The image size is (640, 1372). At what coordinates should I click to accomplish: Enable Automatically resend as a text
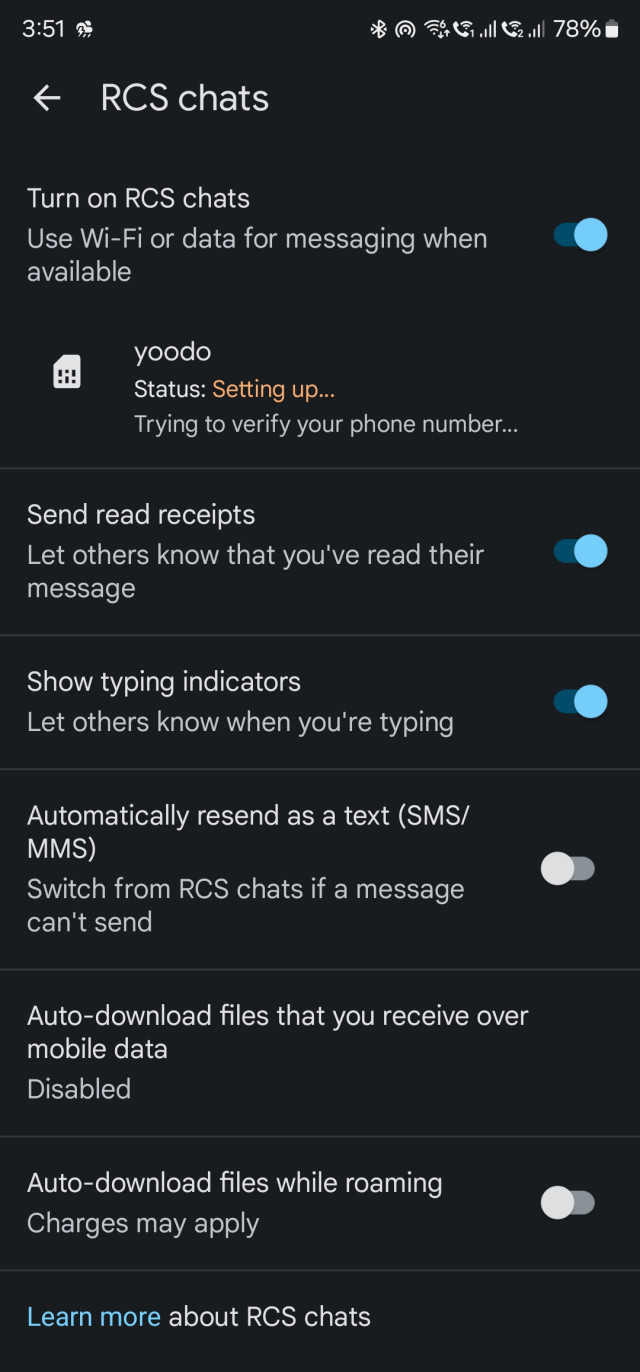pos(568,869)
